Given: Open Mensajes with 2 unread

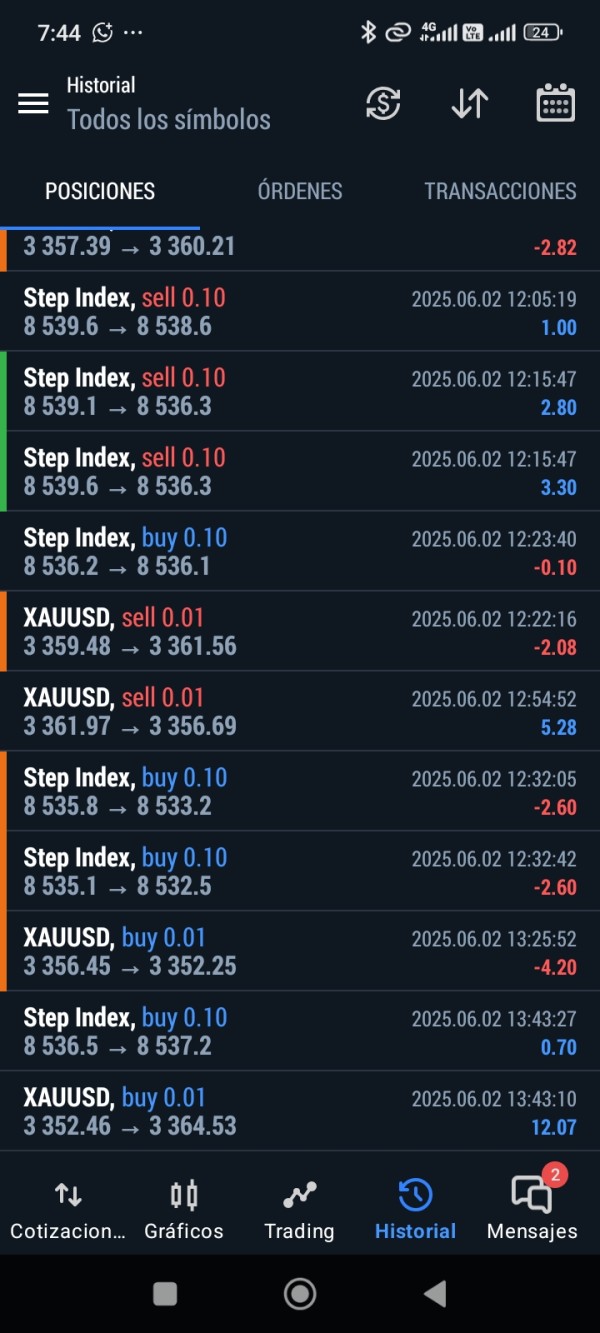Looking at the screenshot, I should click(x=532, y=1208).
